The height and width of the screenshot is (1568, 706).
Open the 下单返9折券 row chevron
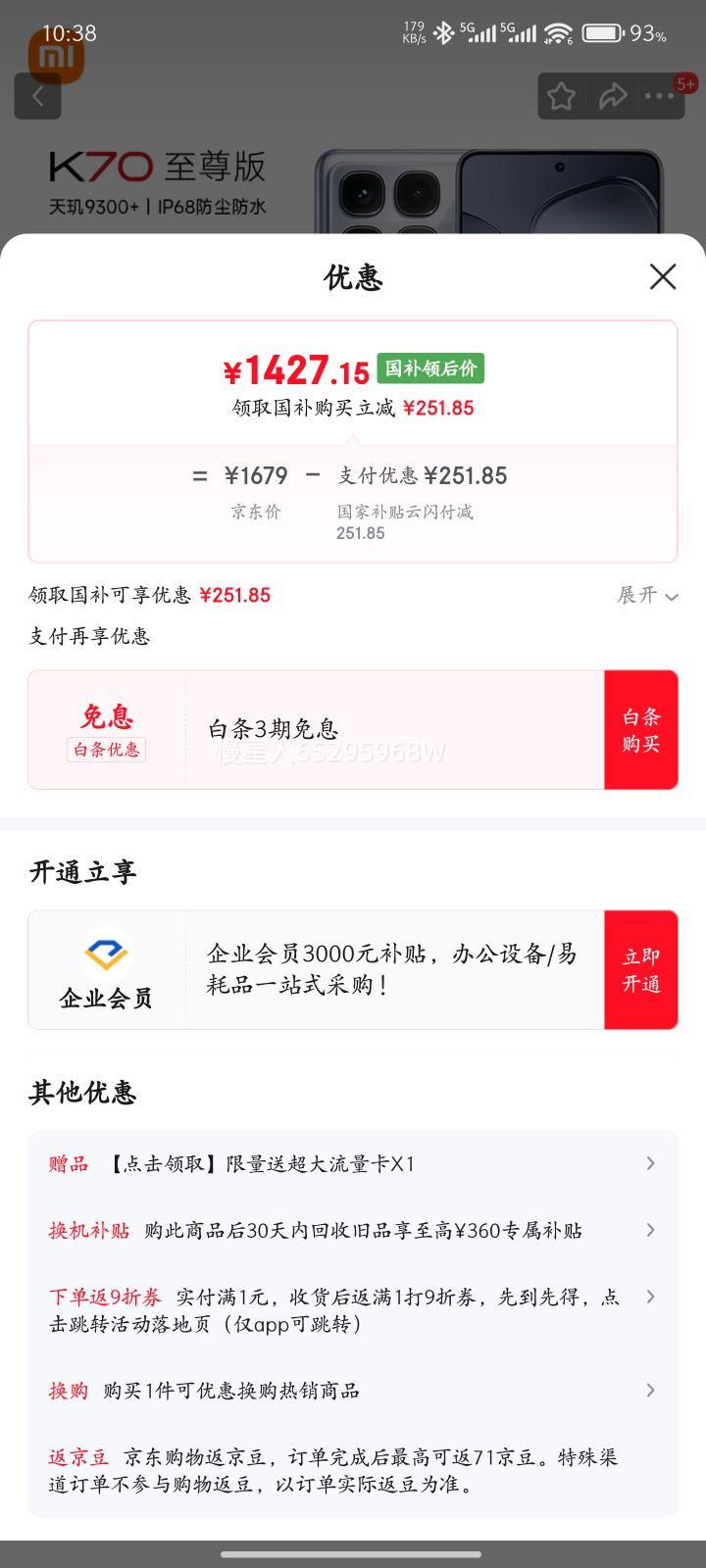point(650,1296)
